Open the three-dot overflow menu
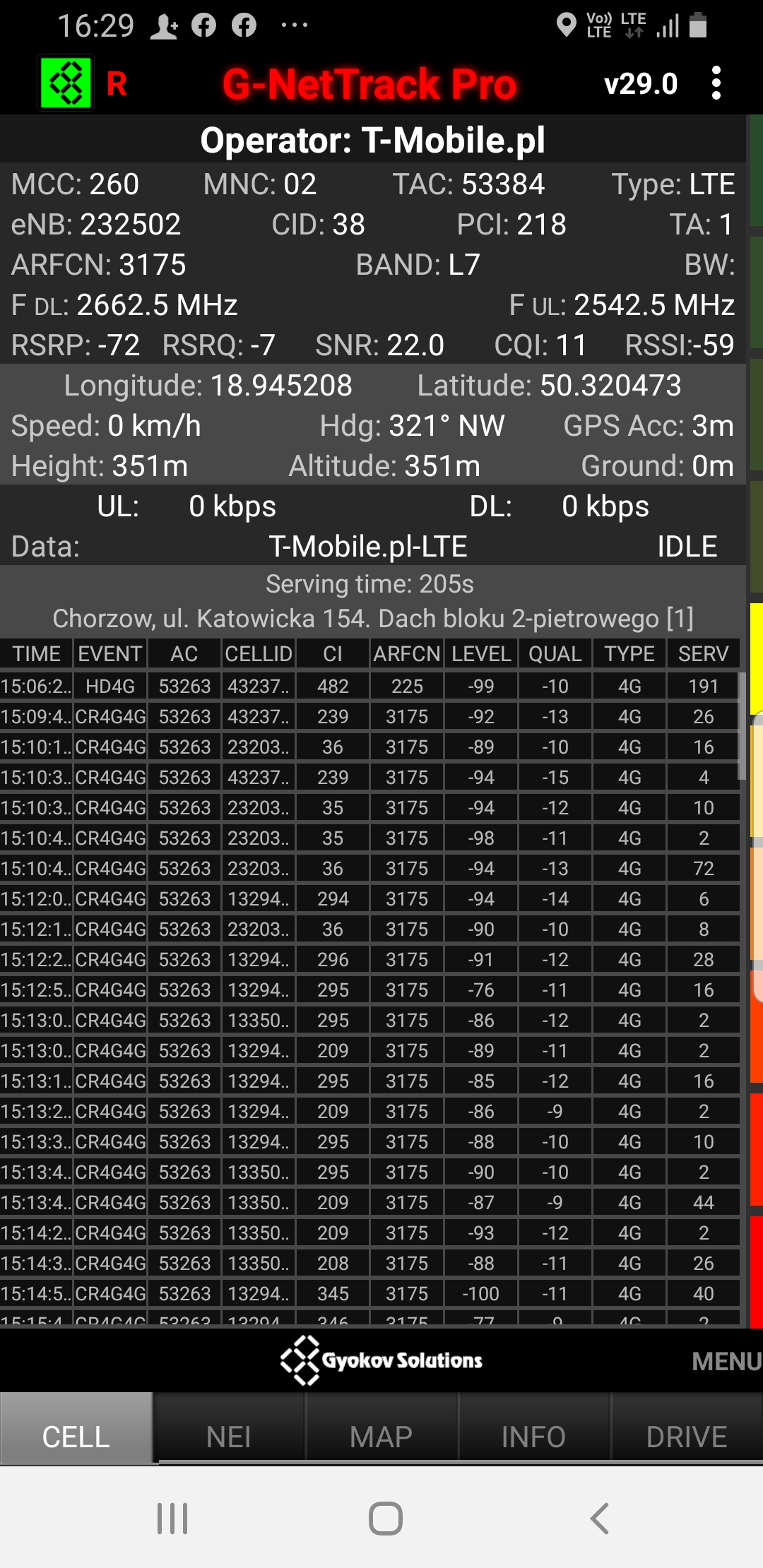The height and width of the screenshot is (1568, 763). (716, 83)
